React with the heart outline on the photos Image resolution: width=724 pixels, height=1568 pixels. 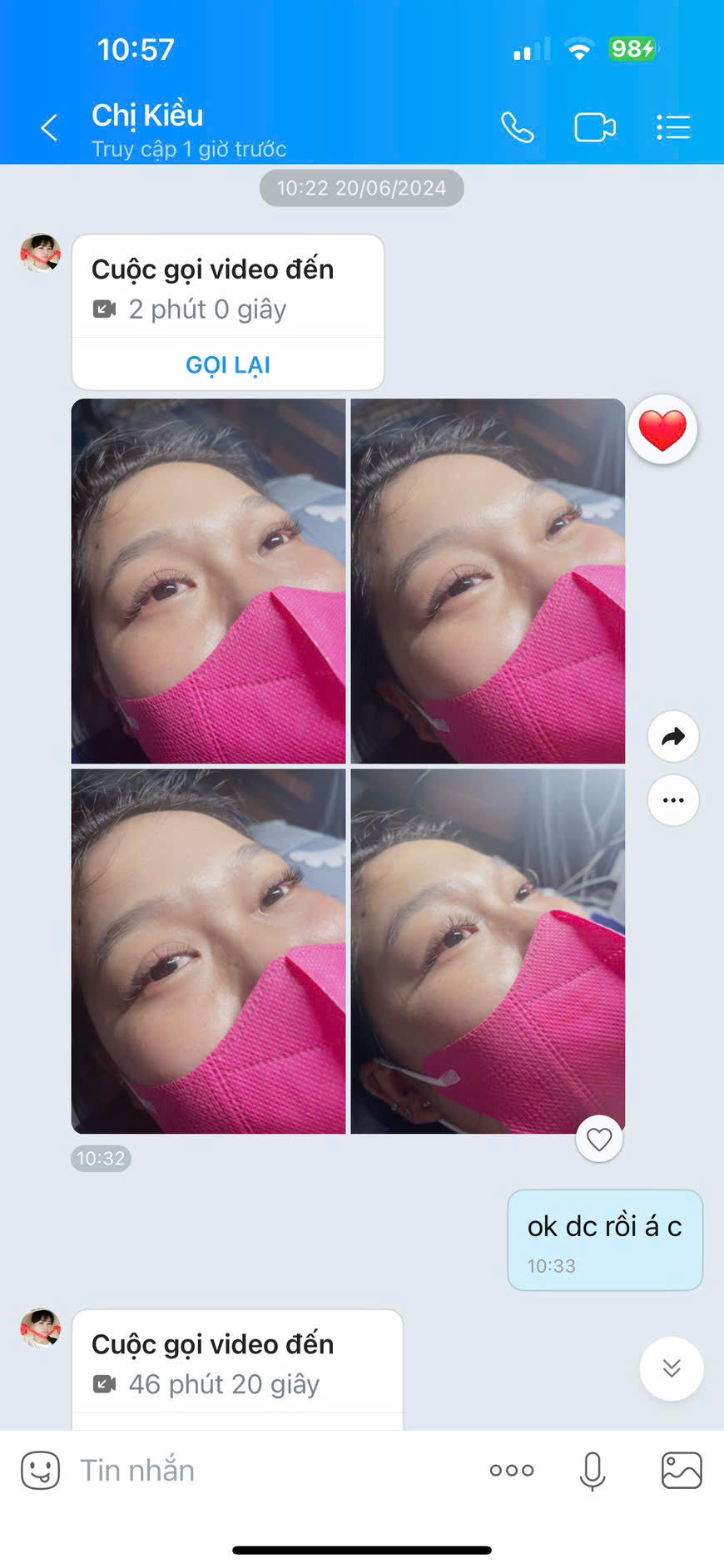click(x=599, y=1139)
